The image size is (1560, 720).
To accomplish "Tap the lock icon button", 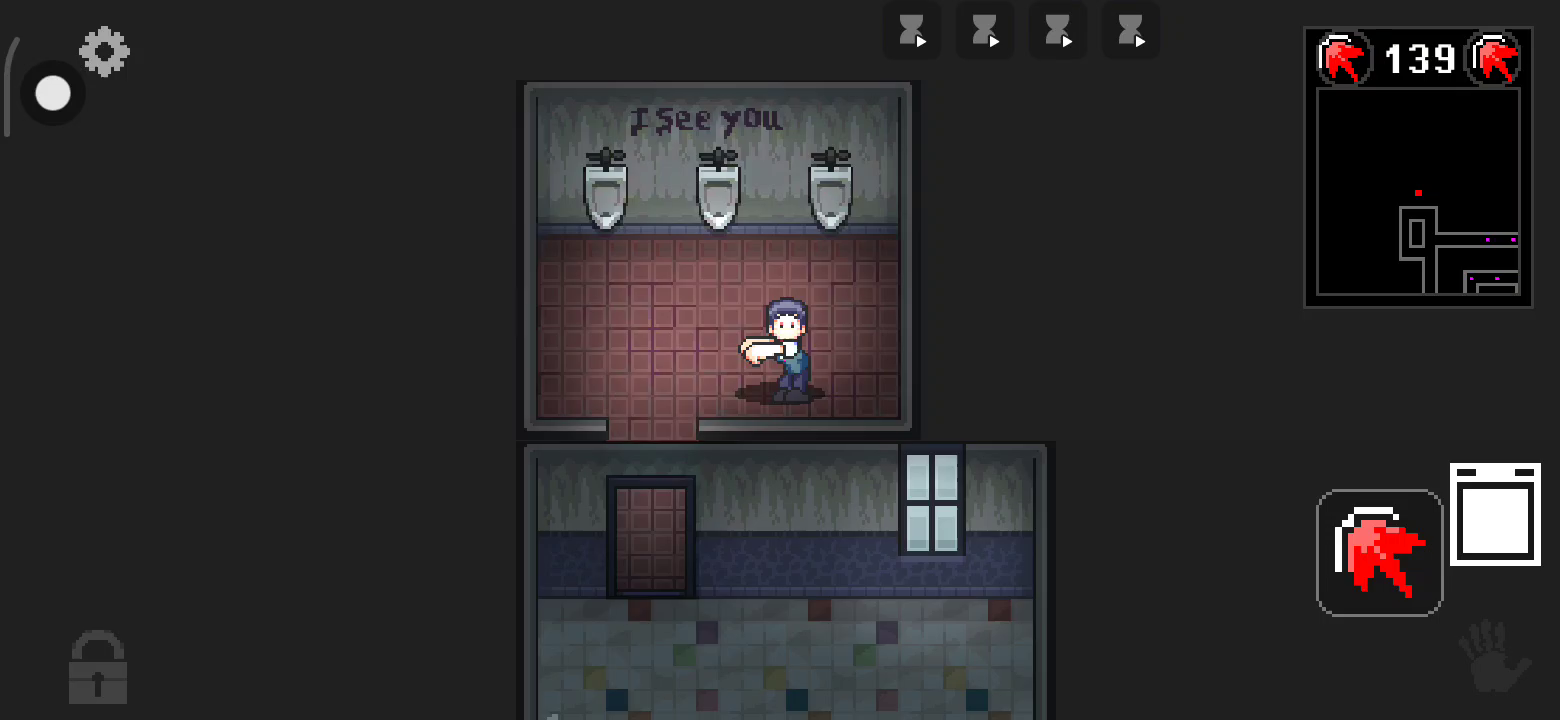I will pos(97,667).
